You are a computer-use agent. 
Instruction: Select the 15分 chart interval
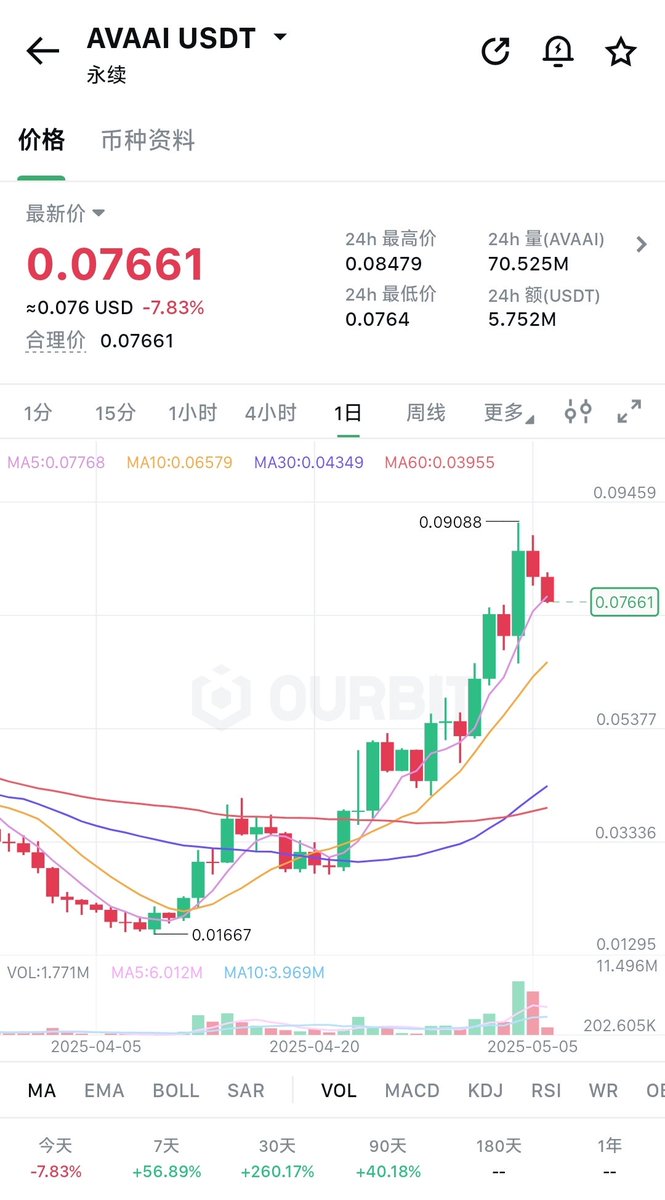click(x=115, y=412)
